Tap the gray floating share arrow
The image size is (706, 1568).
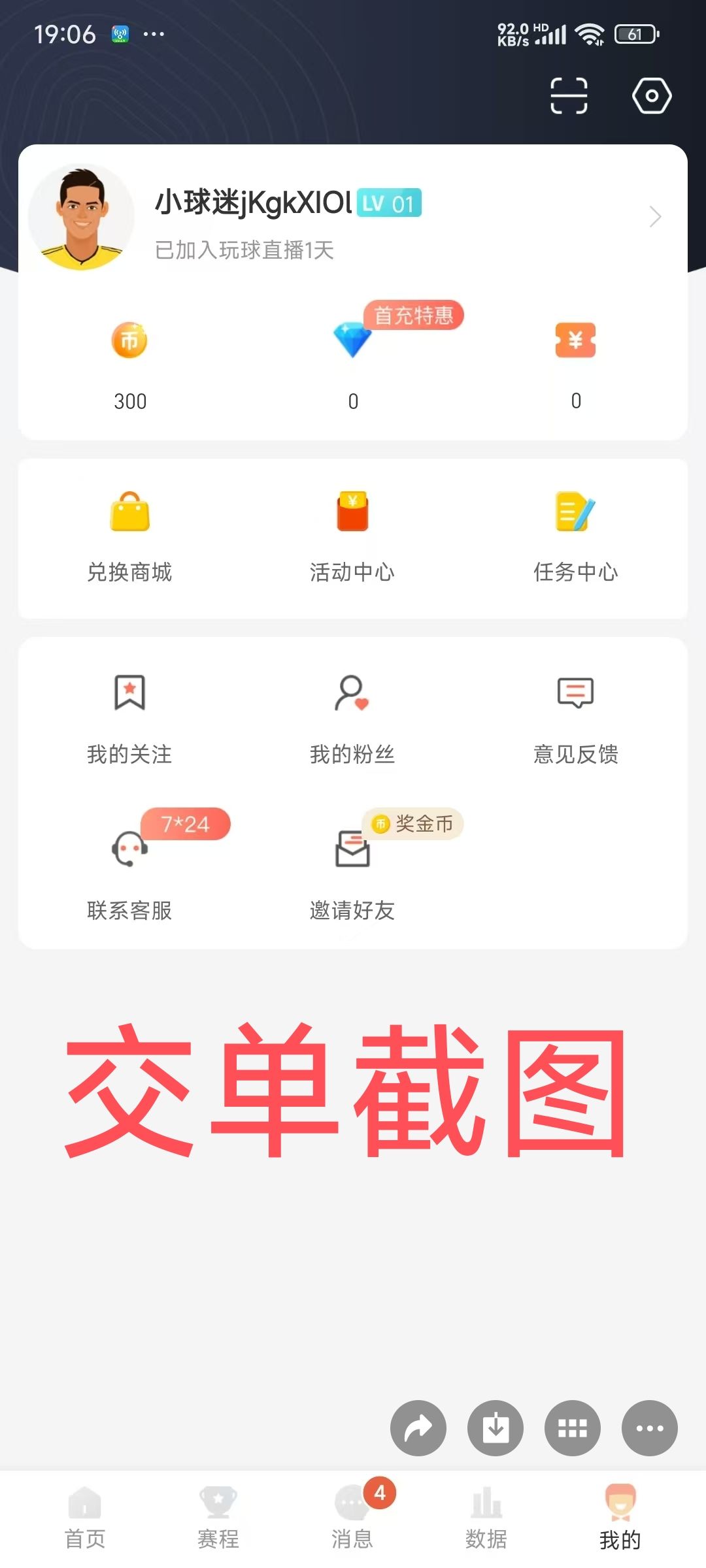coord(418,1428)
